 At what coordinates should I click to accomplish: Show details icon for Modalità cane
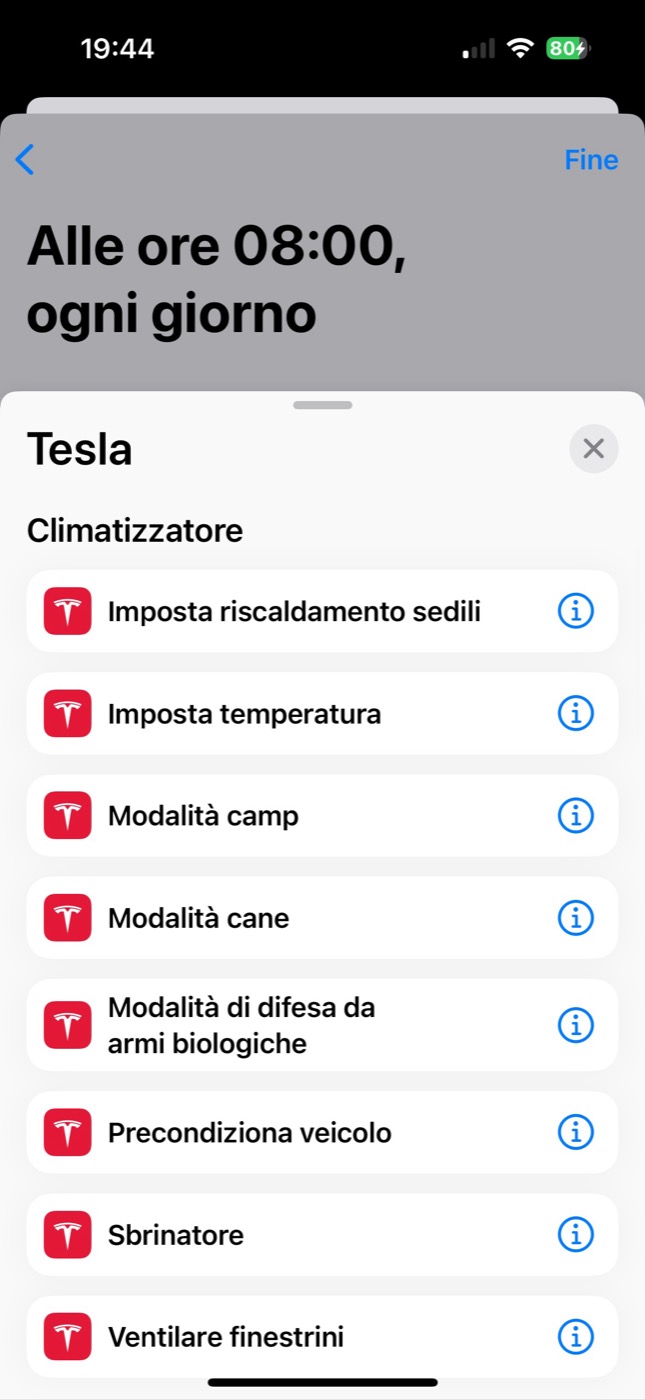click(575, 918)
